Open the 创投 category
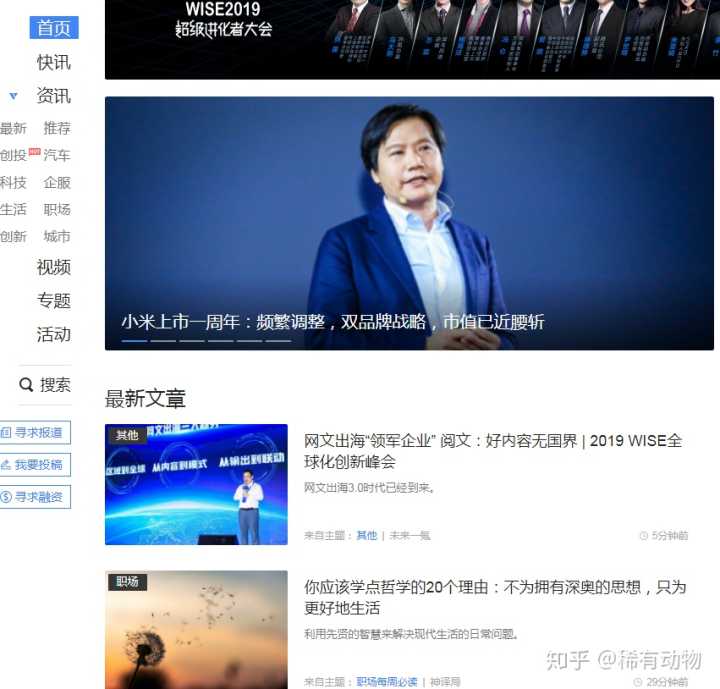 point(13,155)
